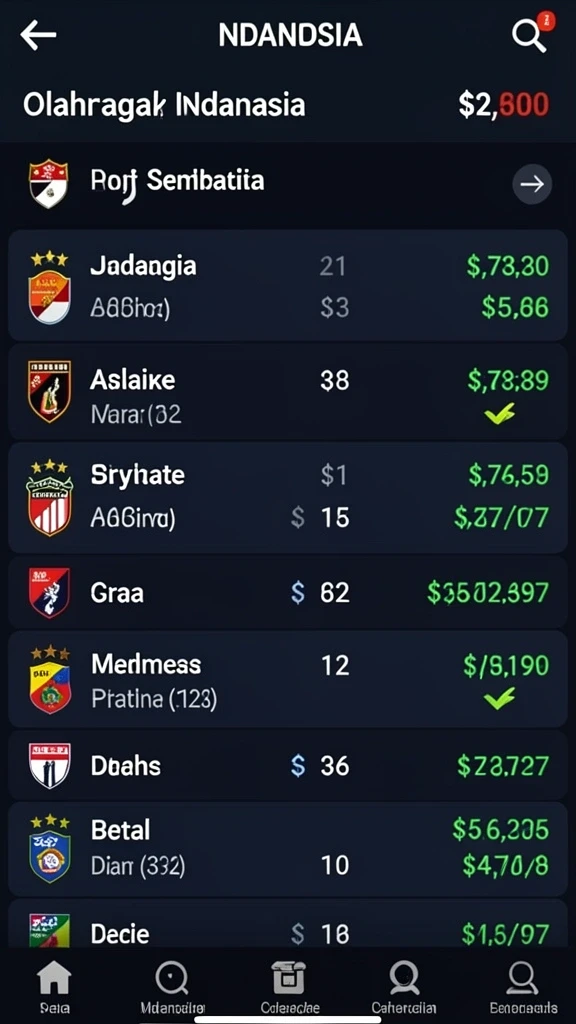The width and height of the screenshot is (576, 1024).
Task: Open the Decie row
Action: (x=287, y=923)
